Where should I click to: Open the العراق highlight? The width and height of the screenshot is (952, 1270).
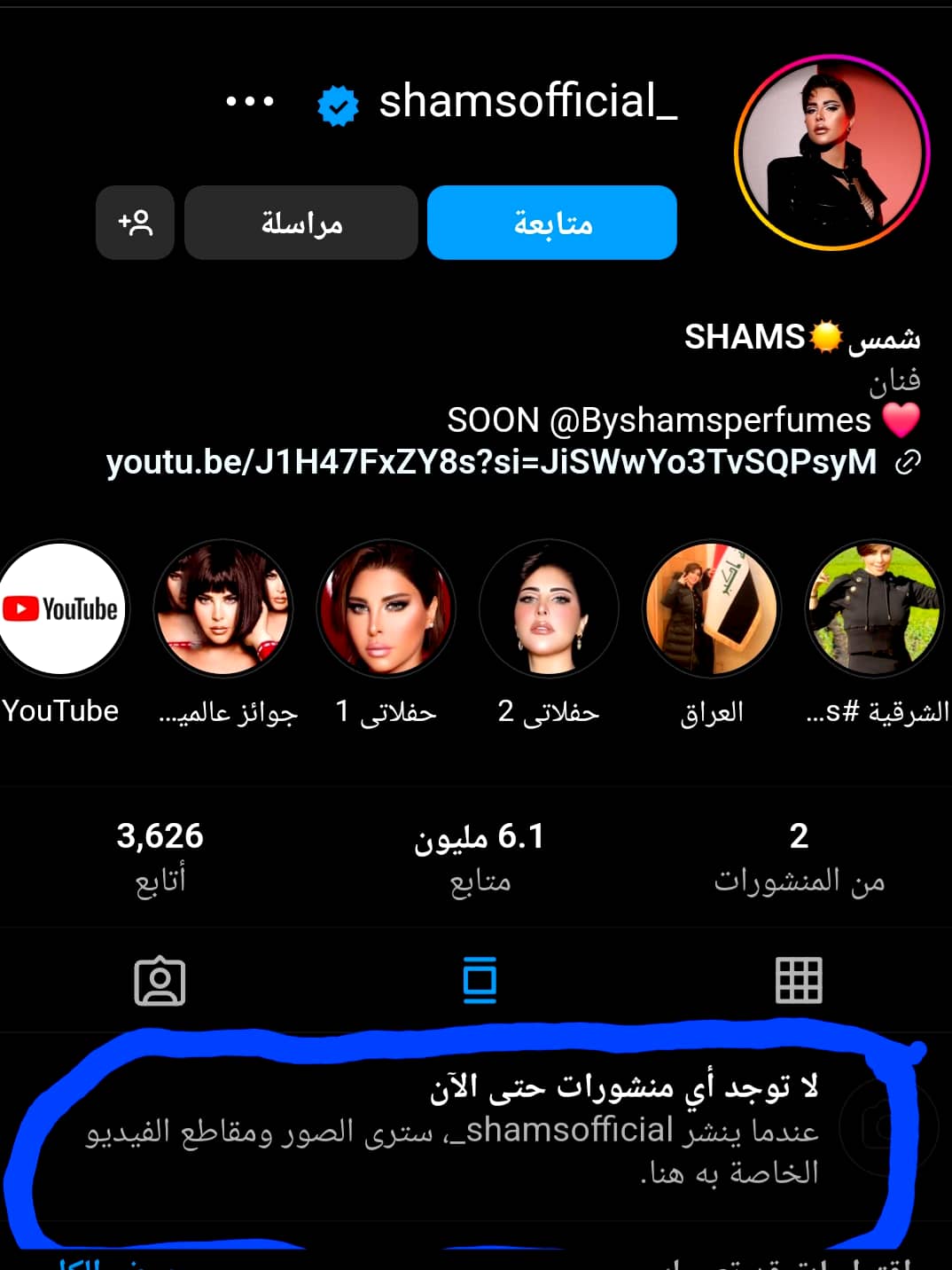coord(712,609)
